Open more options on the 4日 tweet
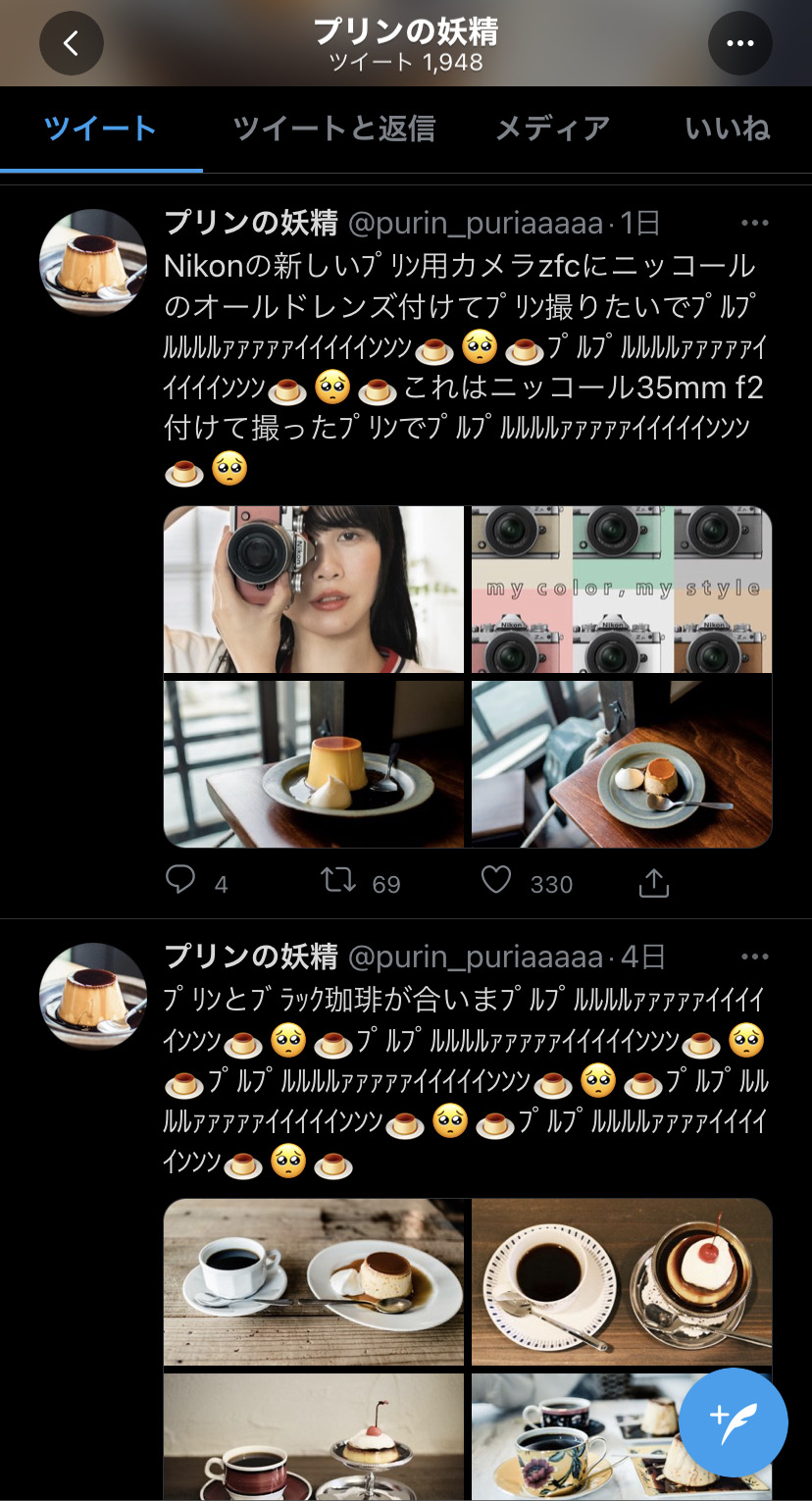Image resolution: width=812 pixels, height=1501 pixels. tap(755, 957)
